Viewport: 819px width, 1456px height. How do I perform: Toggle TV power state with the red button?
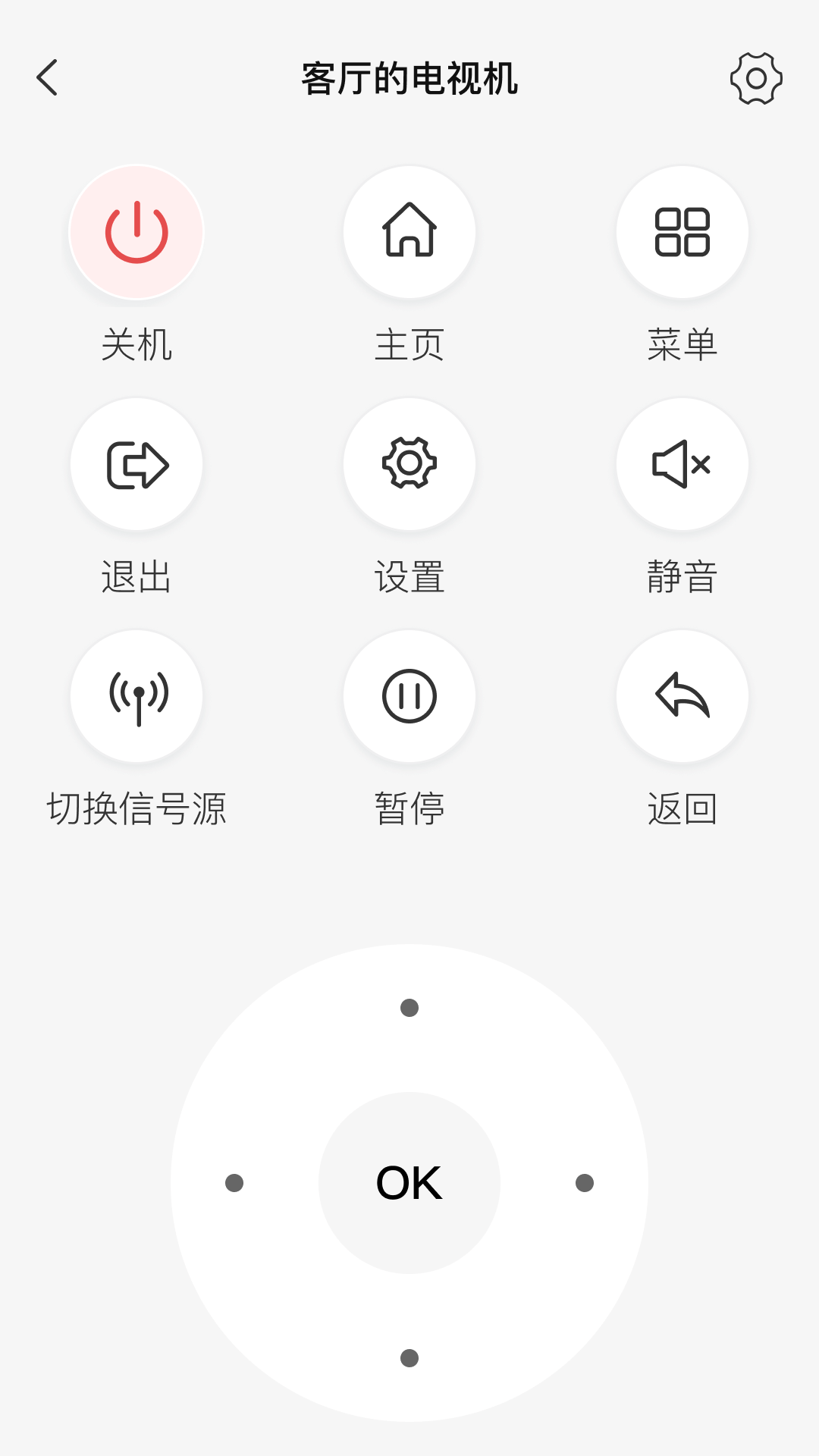136,233
